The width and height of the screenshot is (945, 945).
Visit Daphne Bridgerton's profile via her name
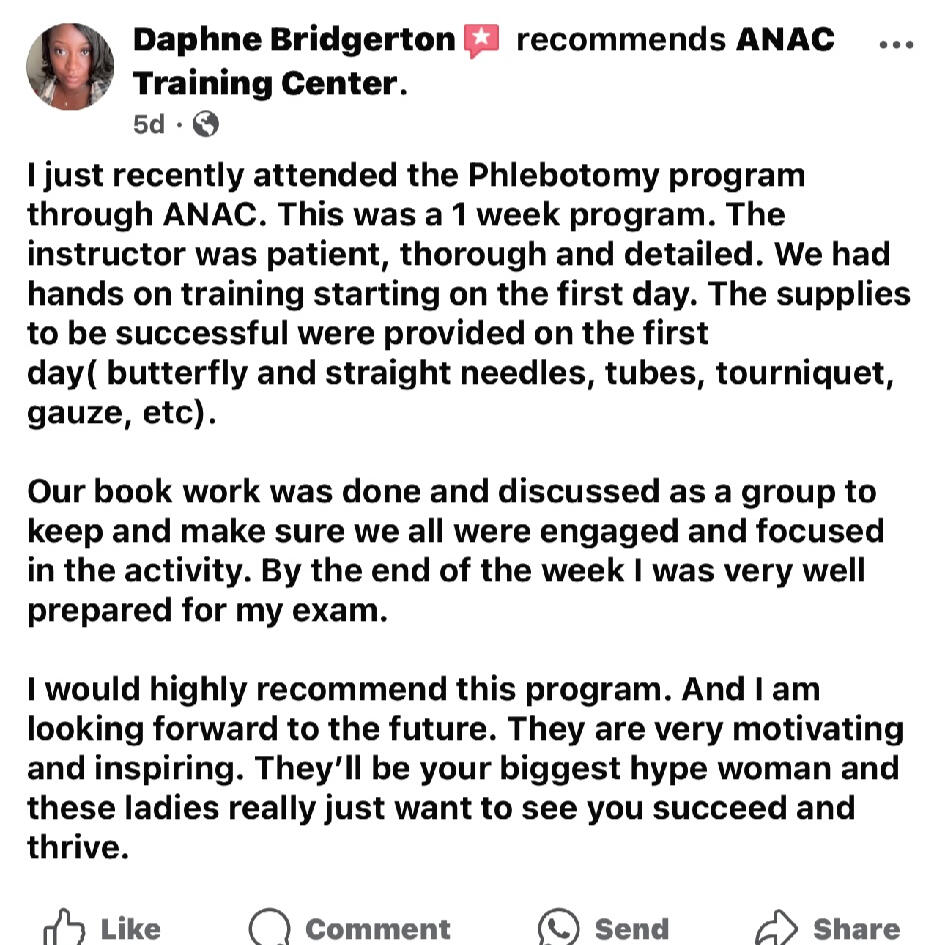(293, 40)
